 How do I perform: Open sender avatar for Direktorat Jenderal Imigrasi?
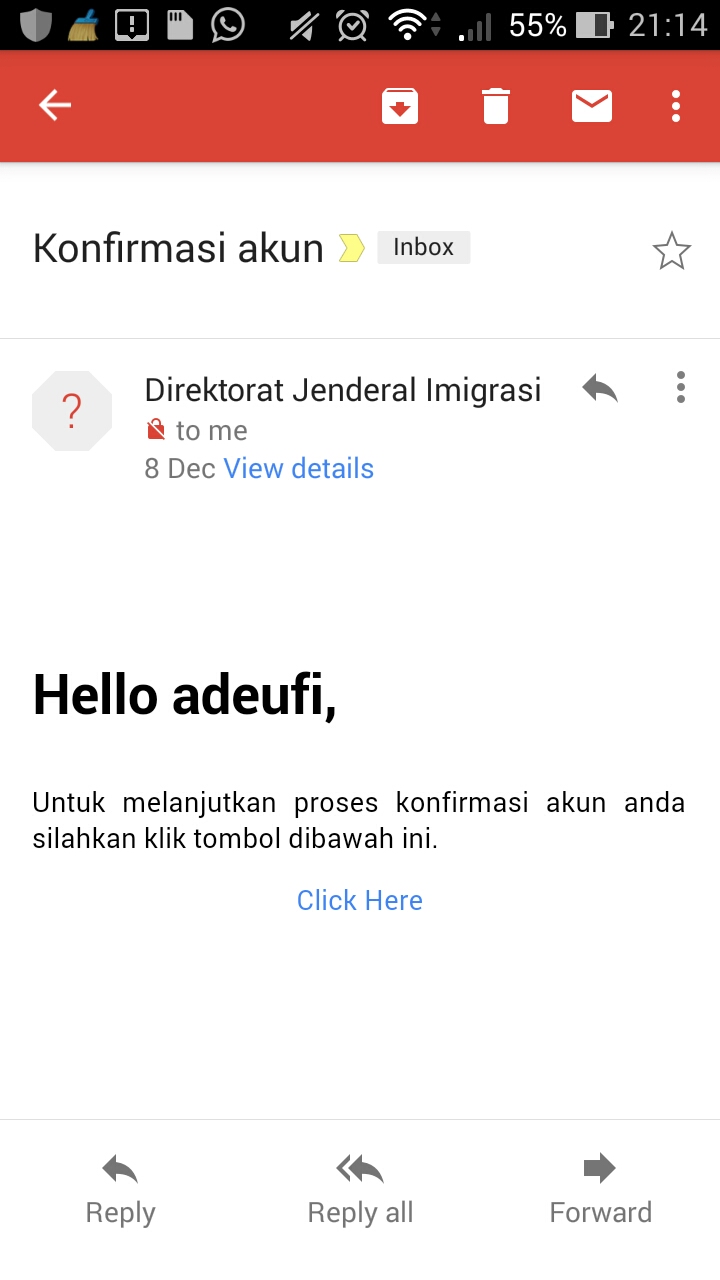coord(72,411)
